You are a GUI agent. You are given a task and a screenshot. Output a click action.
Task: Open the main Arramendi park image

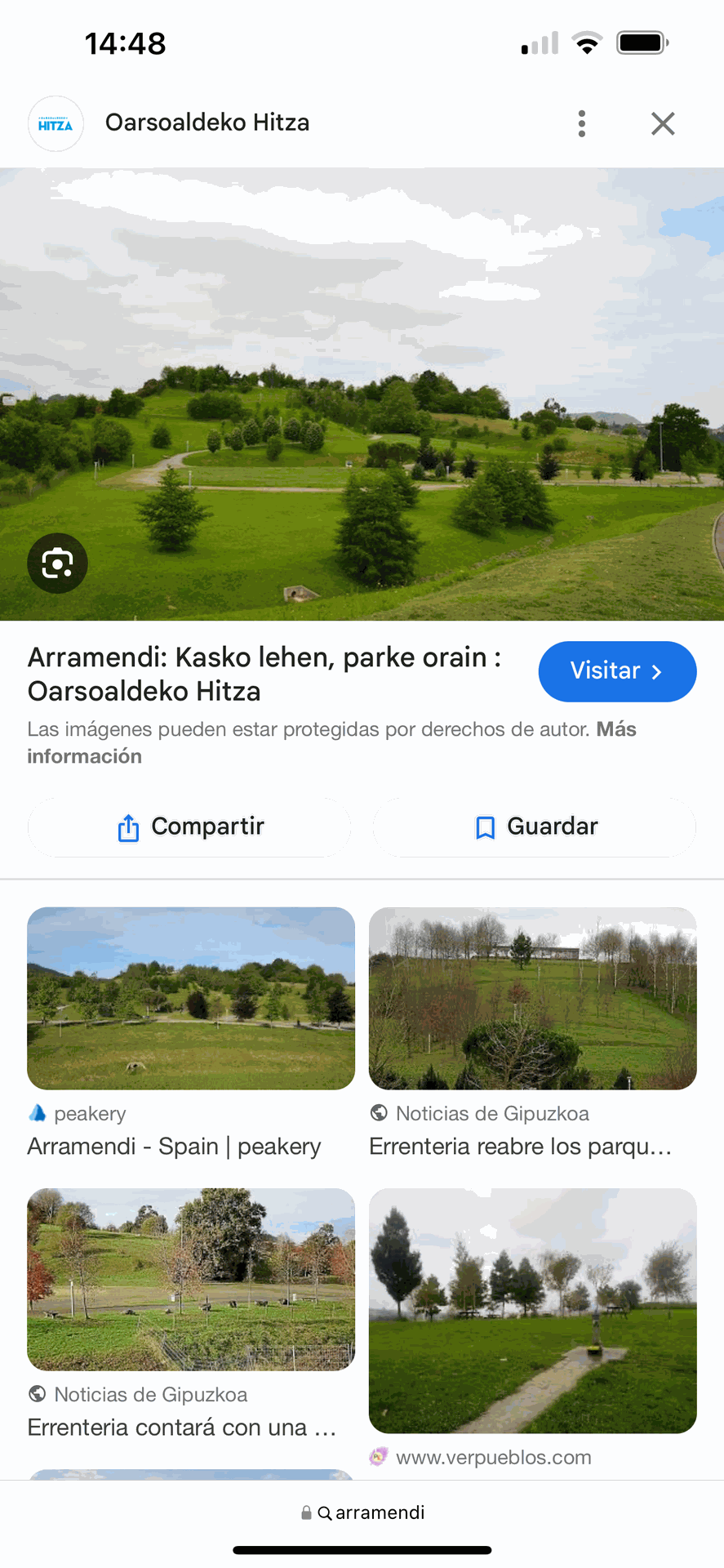point(362,394)
